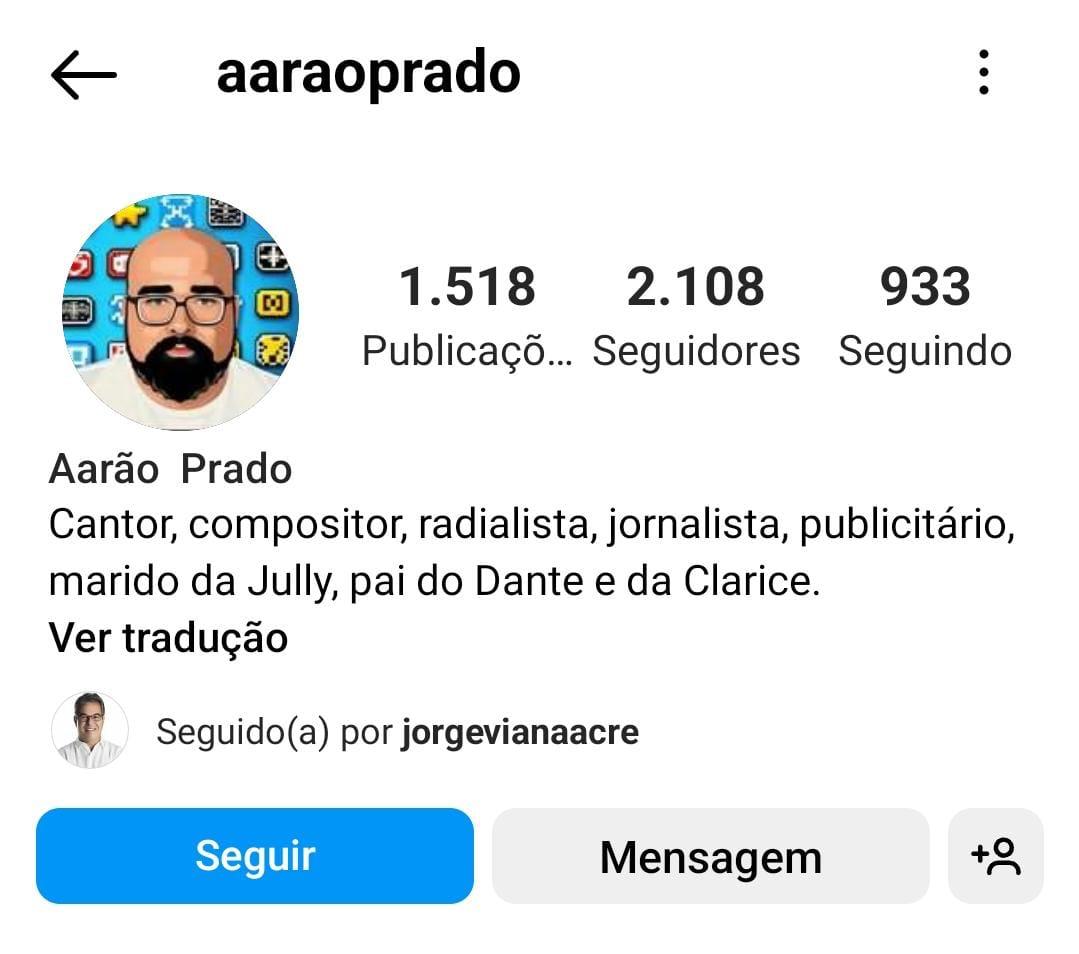Open the Seguidores followers list
The height and width of the screenshot is (954, 1079).
(x=696, y=315)
